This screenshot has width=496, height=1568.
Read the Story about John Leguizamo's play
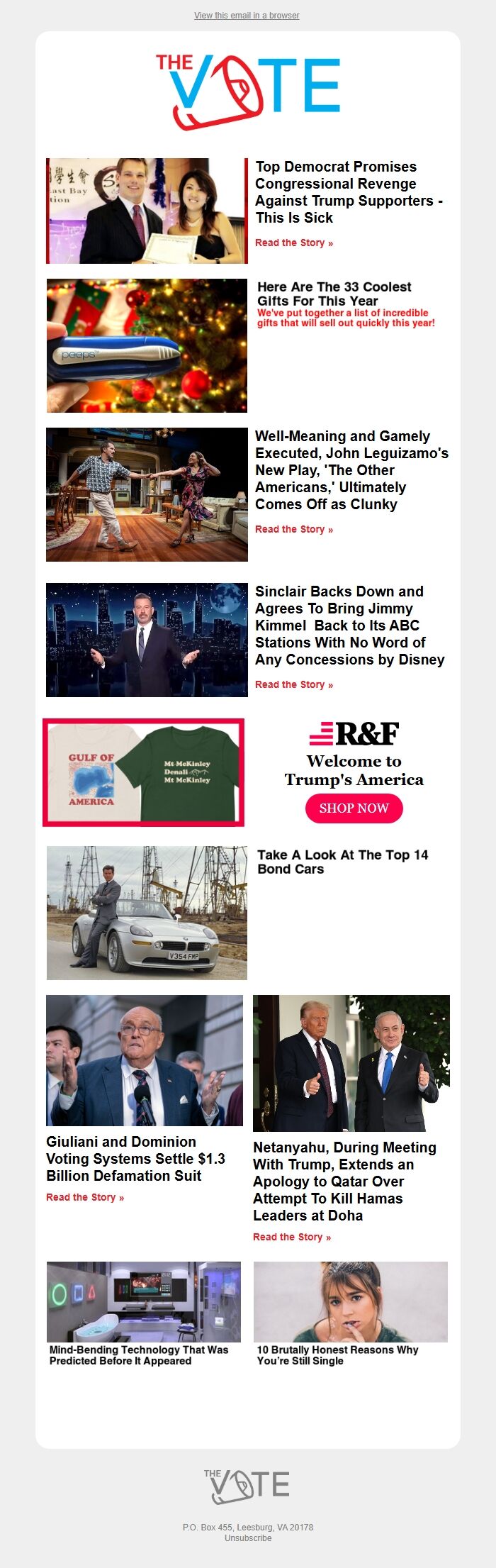click(293, 529)
